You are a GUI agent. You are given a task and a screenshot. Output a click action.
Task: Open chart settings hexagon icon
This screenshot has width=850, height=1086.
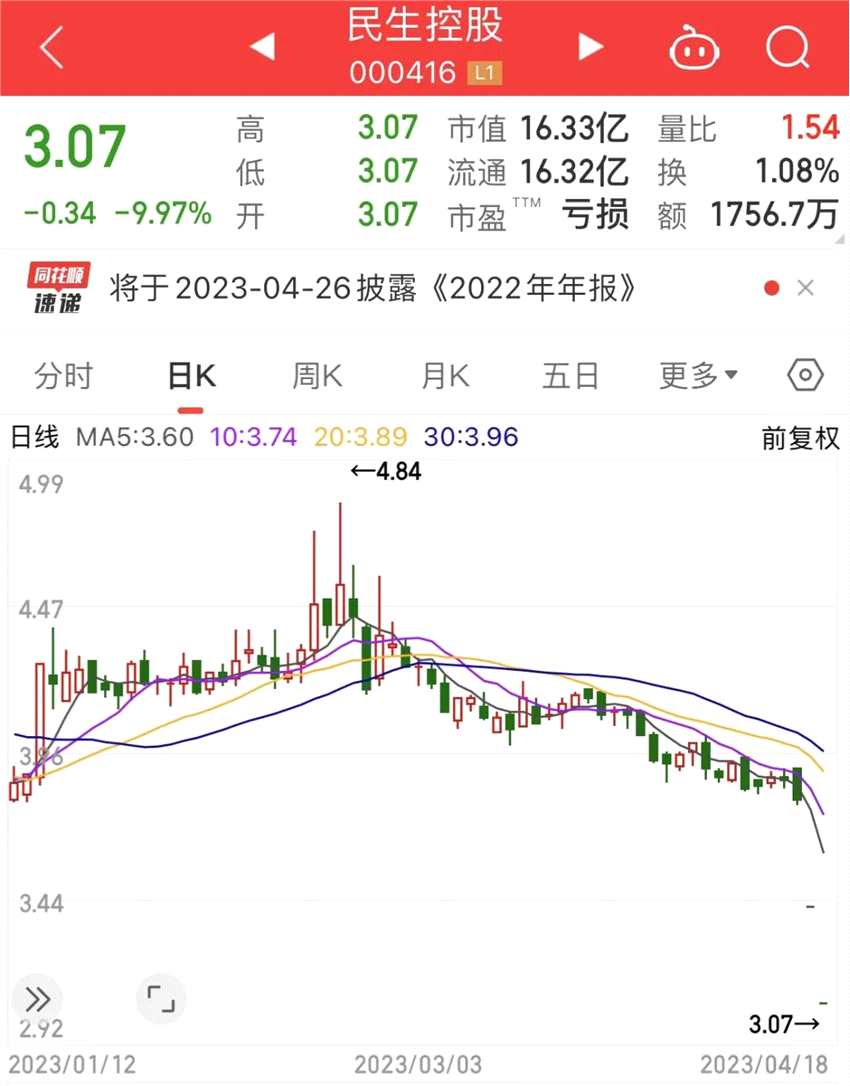pos(805,376)
